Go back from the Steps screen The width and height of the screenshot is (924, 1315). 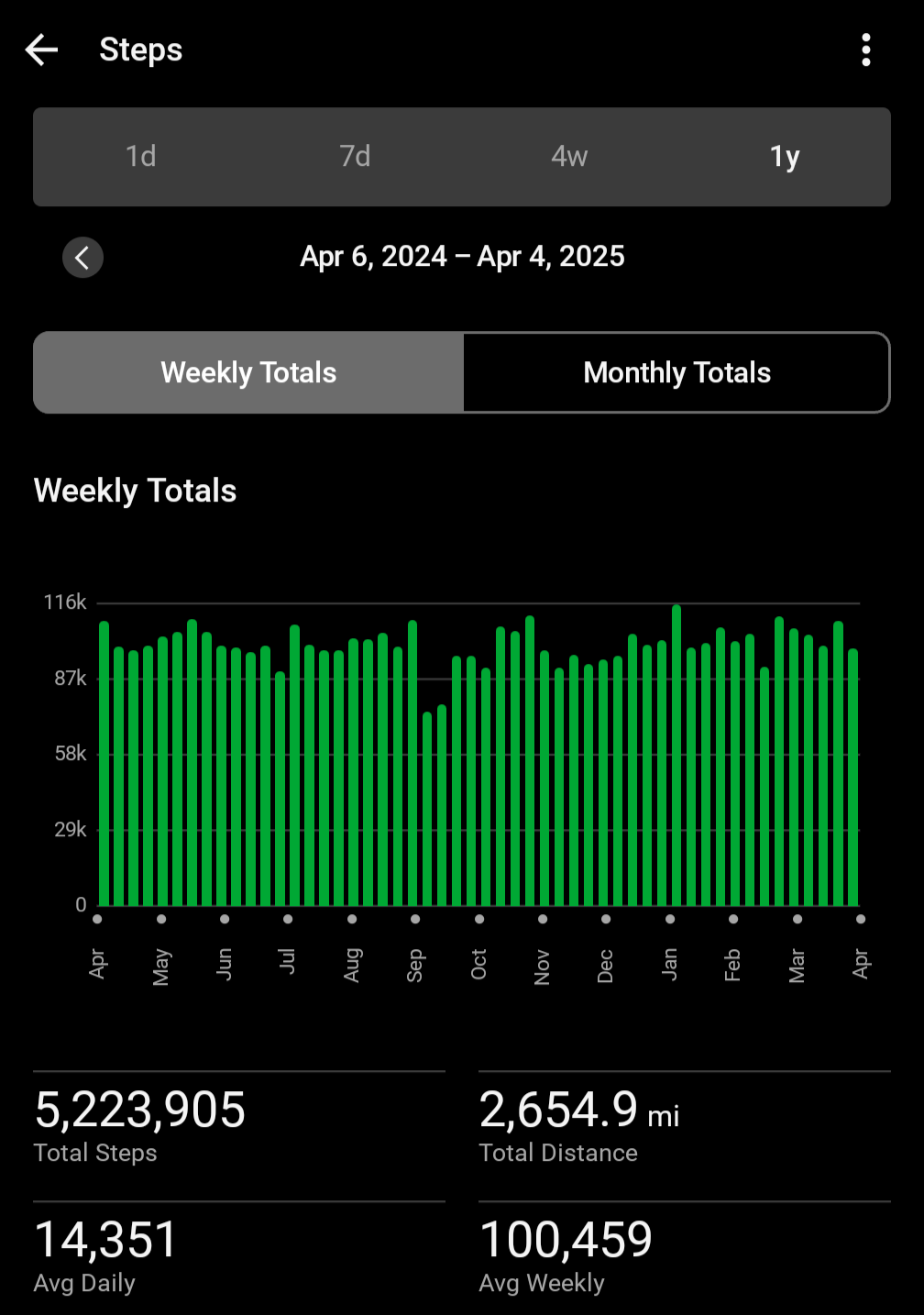[42, 50]
